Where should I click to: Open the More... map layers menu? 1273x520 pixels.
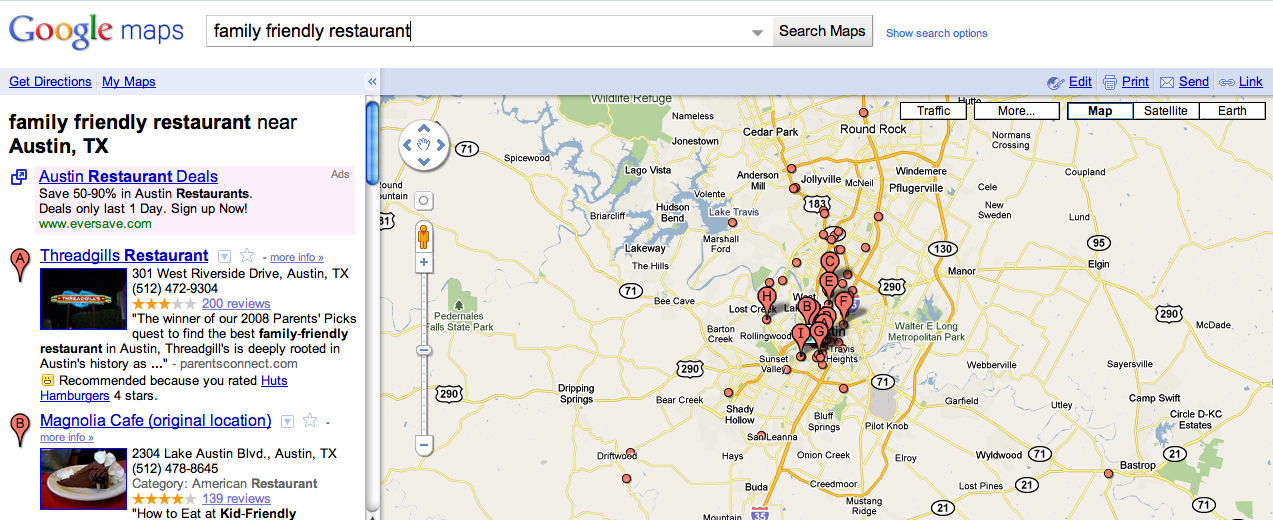[1015, 111]
